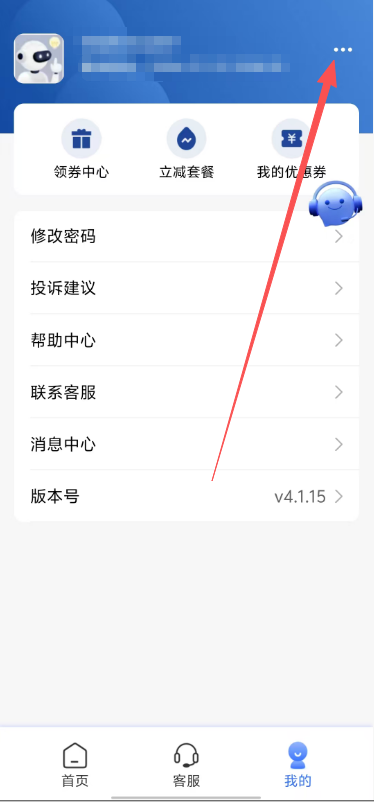The width and height of the screenshot is (374, 802).
Task: Tap the robot profile avatar
Action: 39,58
